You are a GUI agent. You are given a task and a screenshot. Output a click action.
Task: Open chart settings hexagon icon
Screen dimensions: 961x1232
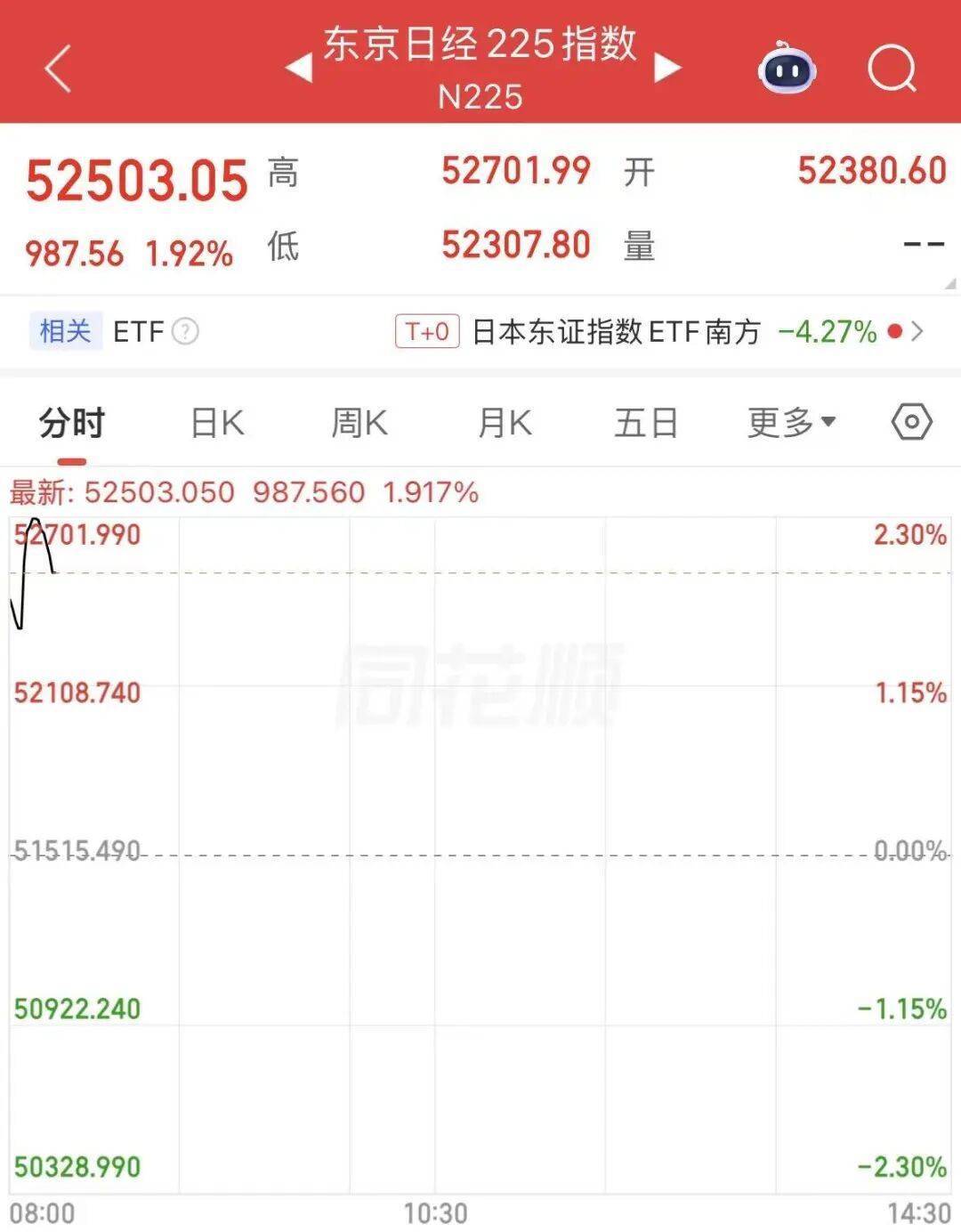tap(911, 422)
